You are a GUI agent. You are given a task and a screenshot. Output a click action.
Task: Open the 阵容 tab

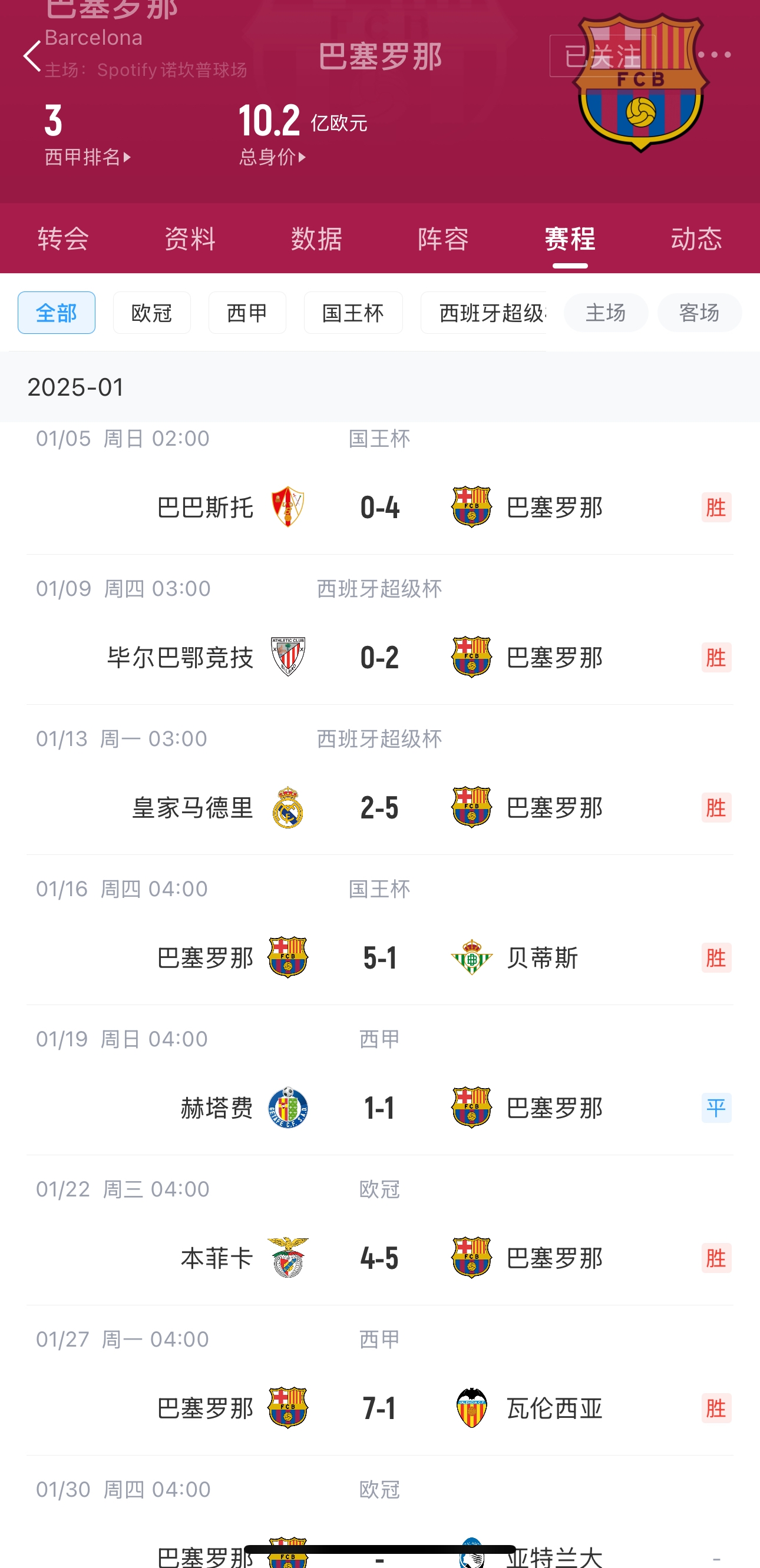tap(443, 238)
